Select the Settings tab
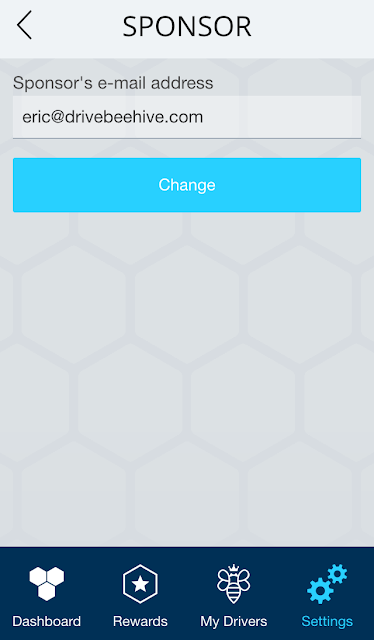 (x=327, y=596)
